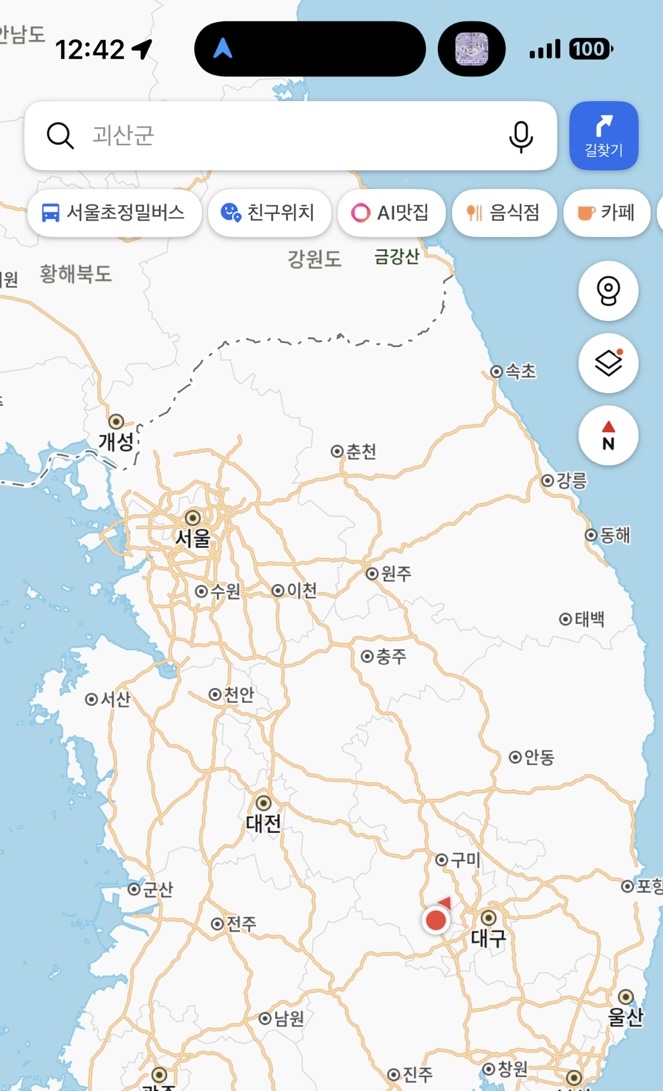This screenshot has height=1091, width=663.
Task: Select the 서울초정밀버스 chip
Action: (x=115, y=212)
